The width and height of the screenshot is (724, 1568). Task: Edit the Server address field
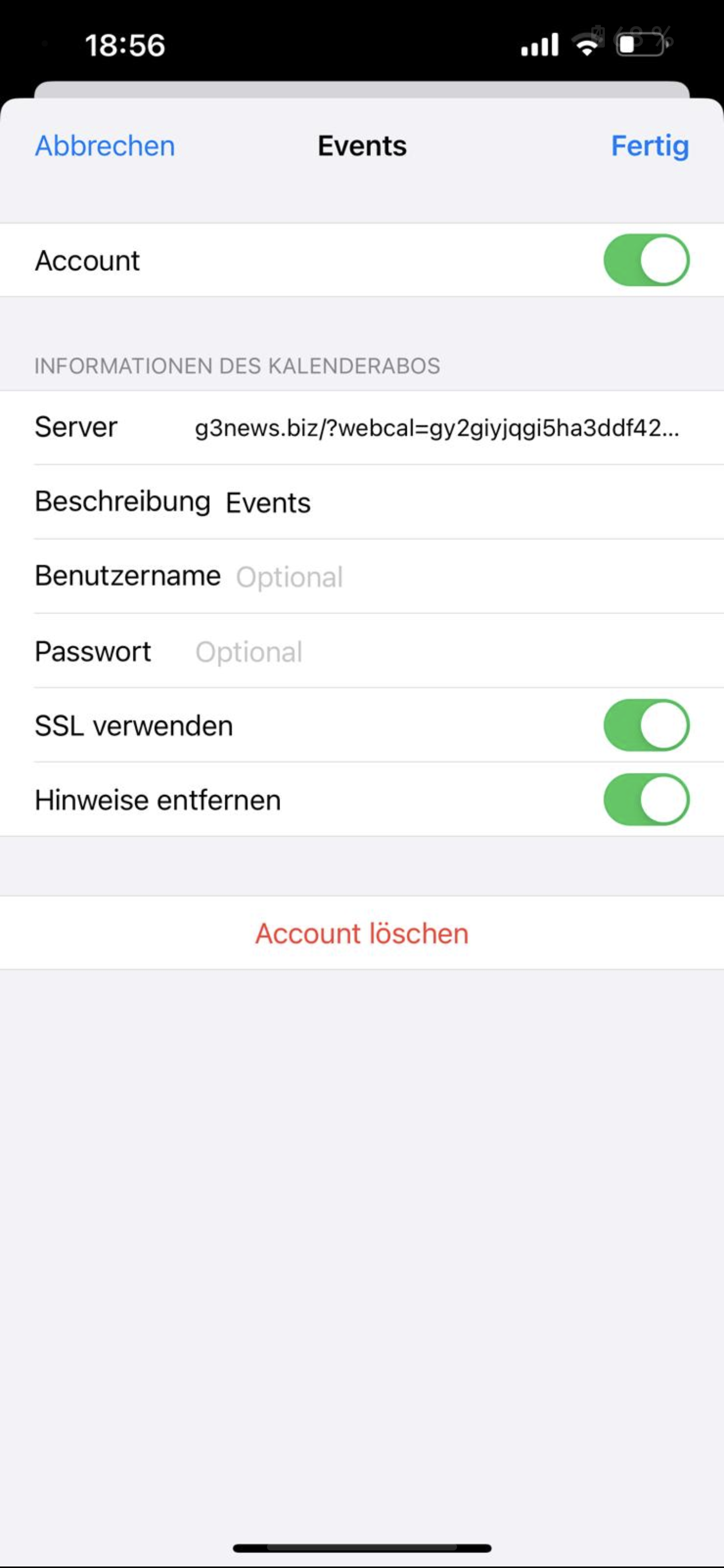pyautogui.click(x=436, y=429)
